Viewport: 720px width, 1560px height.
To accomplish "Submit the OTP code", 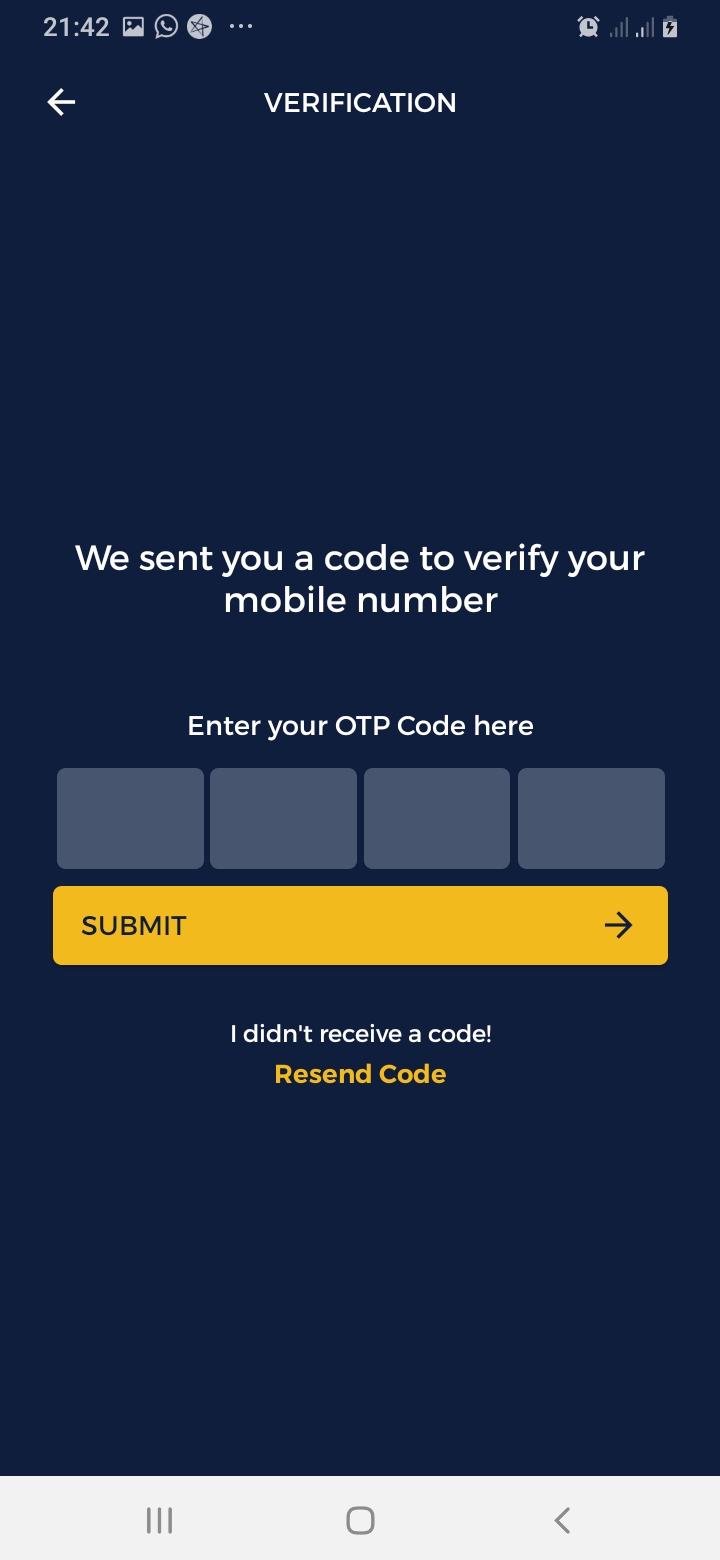I will (x=360, y=925).
